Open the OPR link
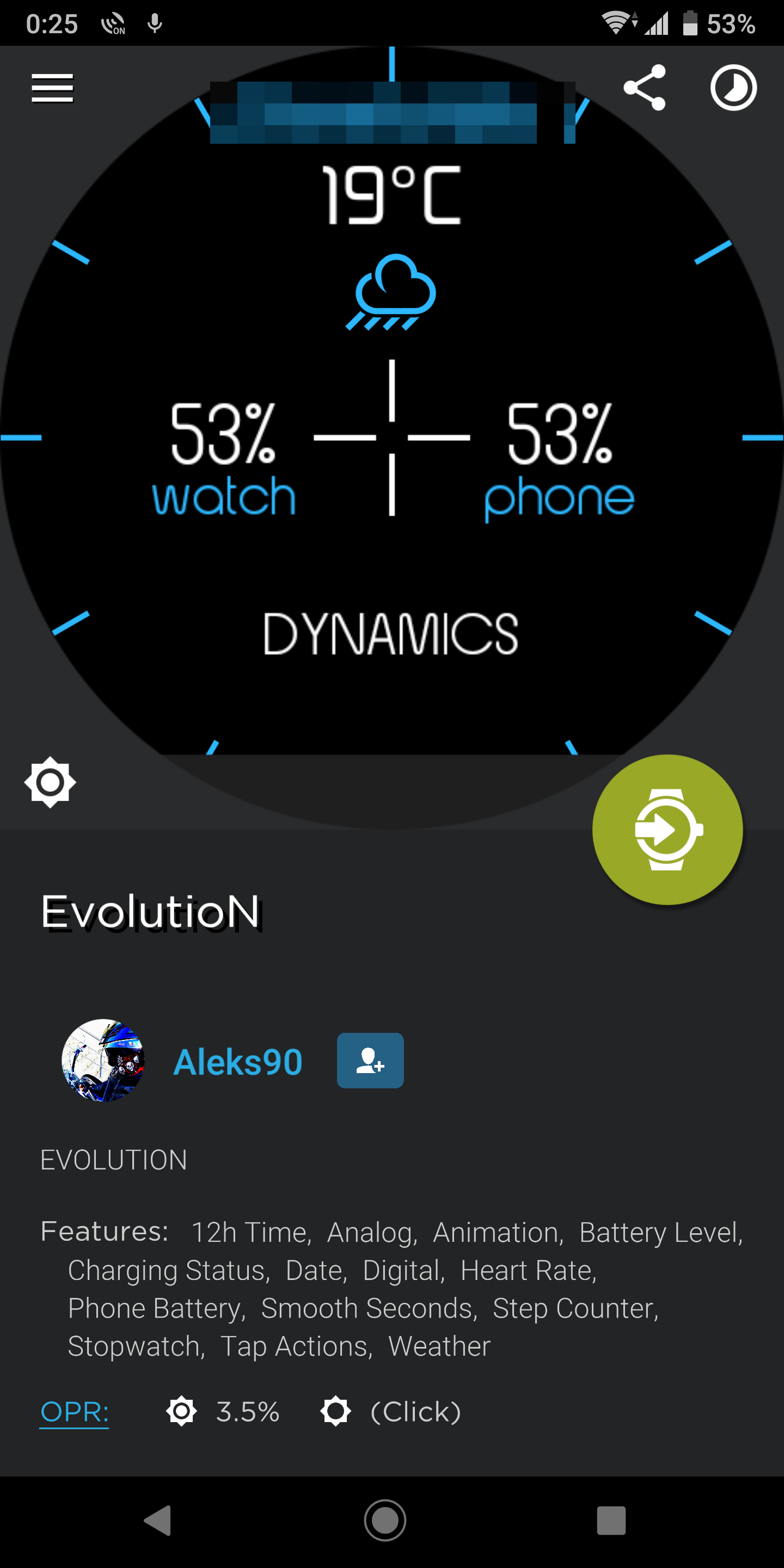The image size is (784, 1568). click(x=74, y=1412)
